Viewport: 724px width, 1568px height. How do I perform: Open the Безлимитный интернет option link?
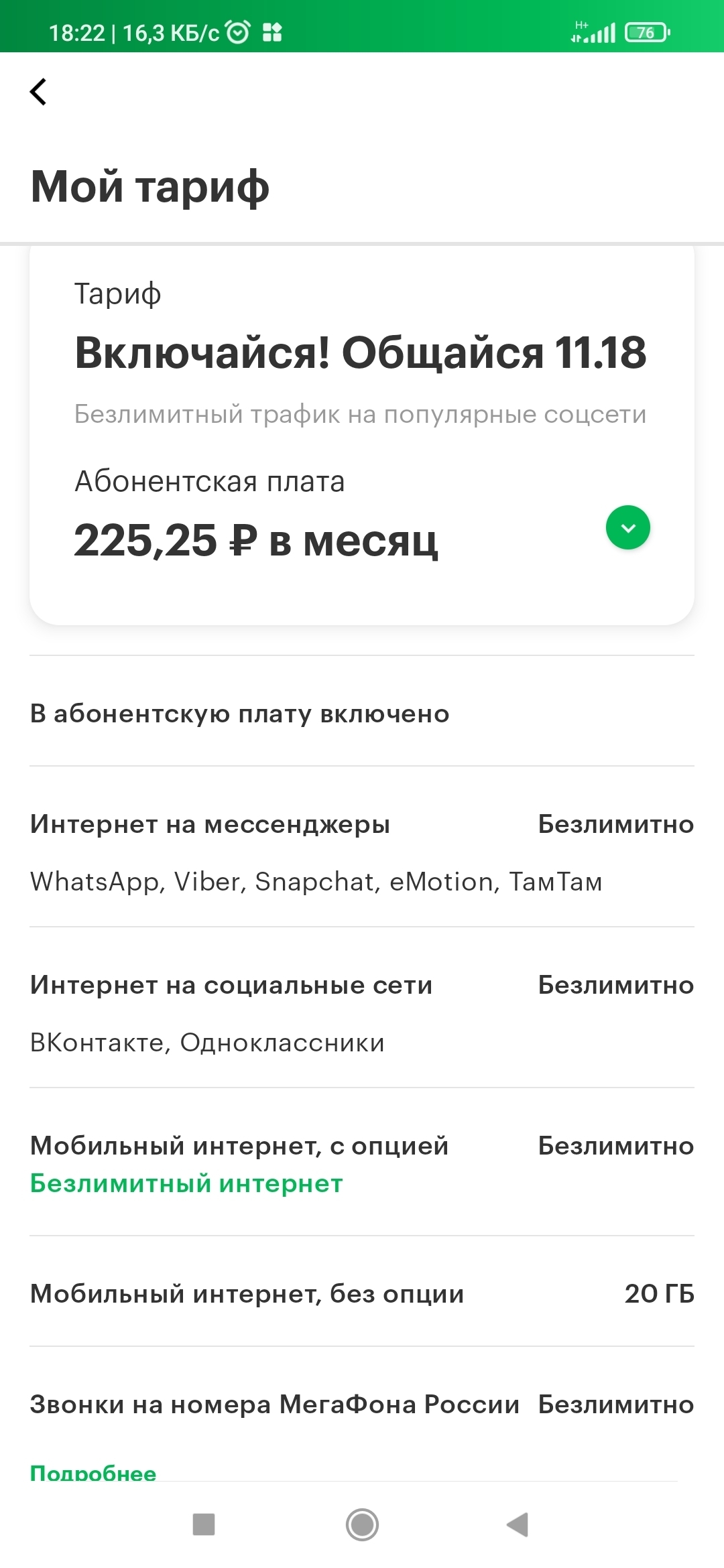[186, 1183]
